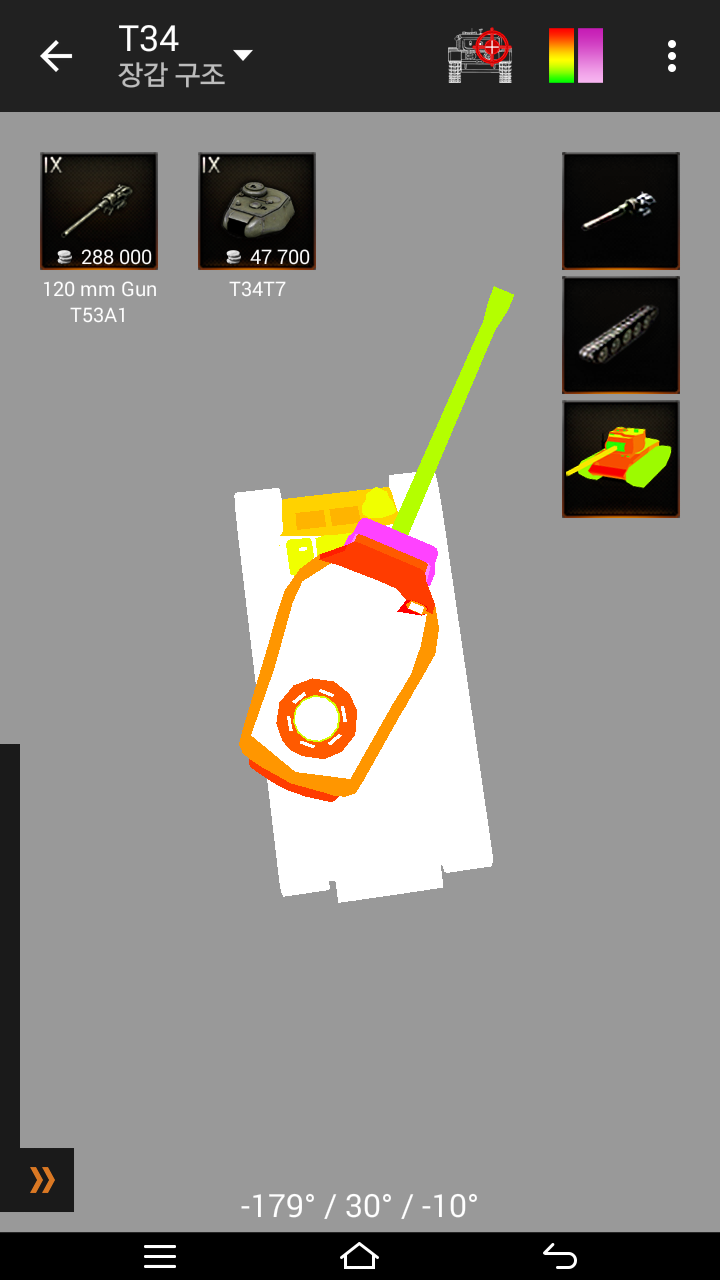Screen dimensions: 720x1280
Task: Open the tracks module tile
Action: [621, 335]
